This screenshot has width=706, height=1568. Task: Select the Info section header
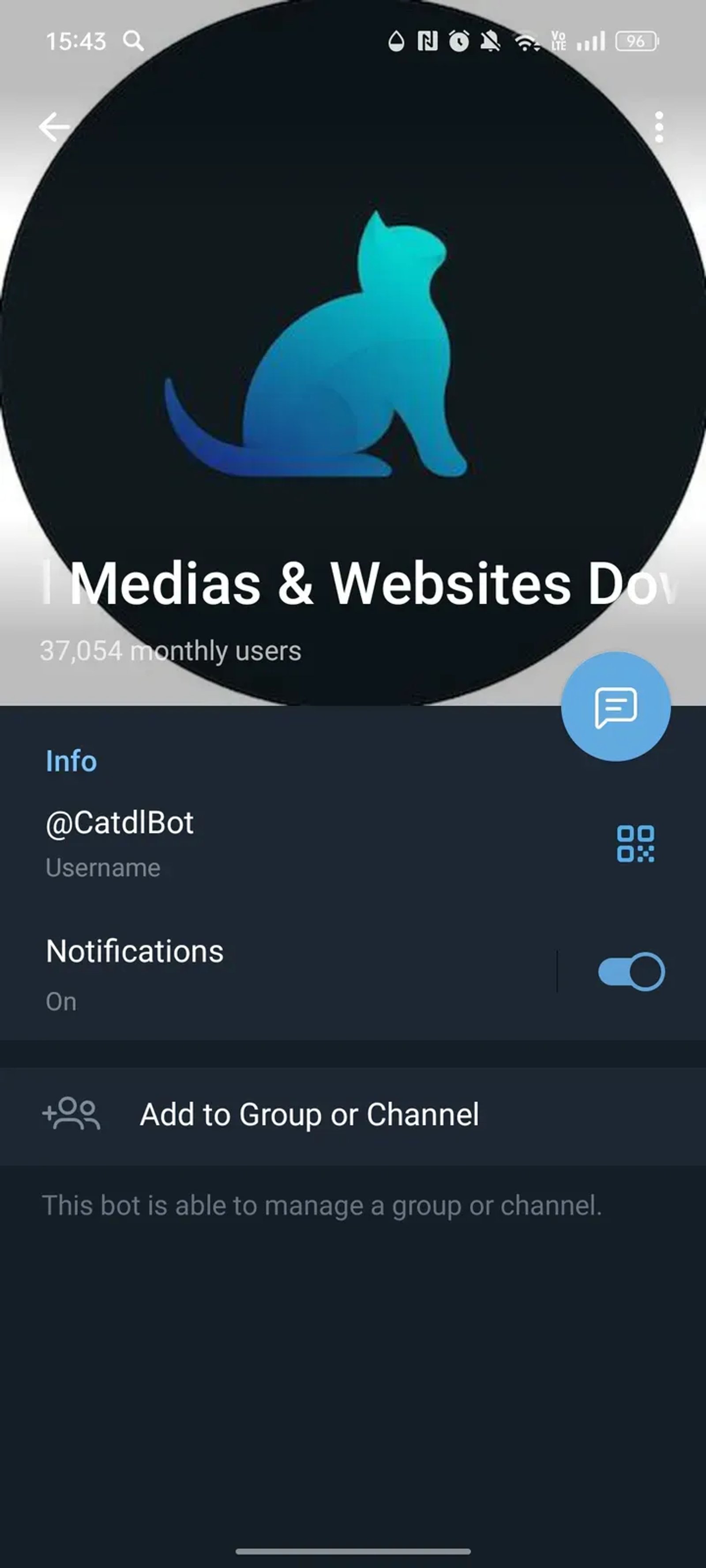pyautogui.click(x=70, y=761)
